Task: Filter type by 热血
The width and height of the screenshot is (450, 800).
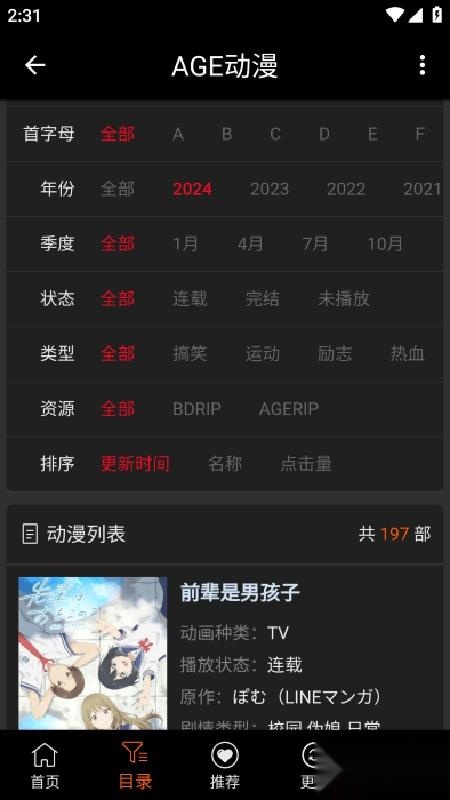Action: click(x=407, y=354)
